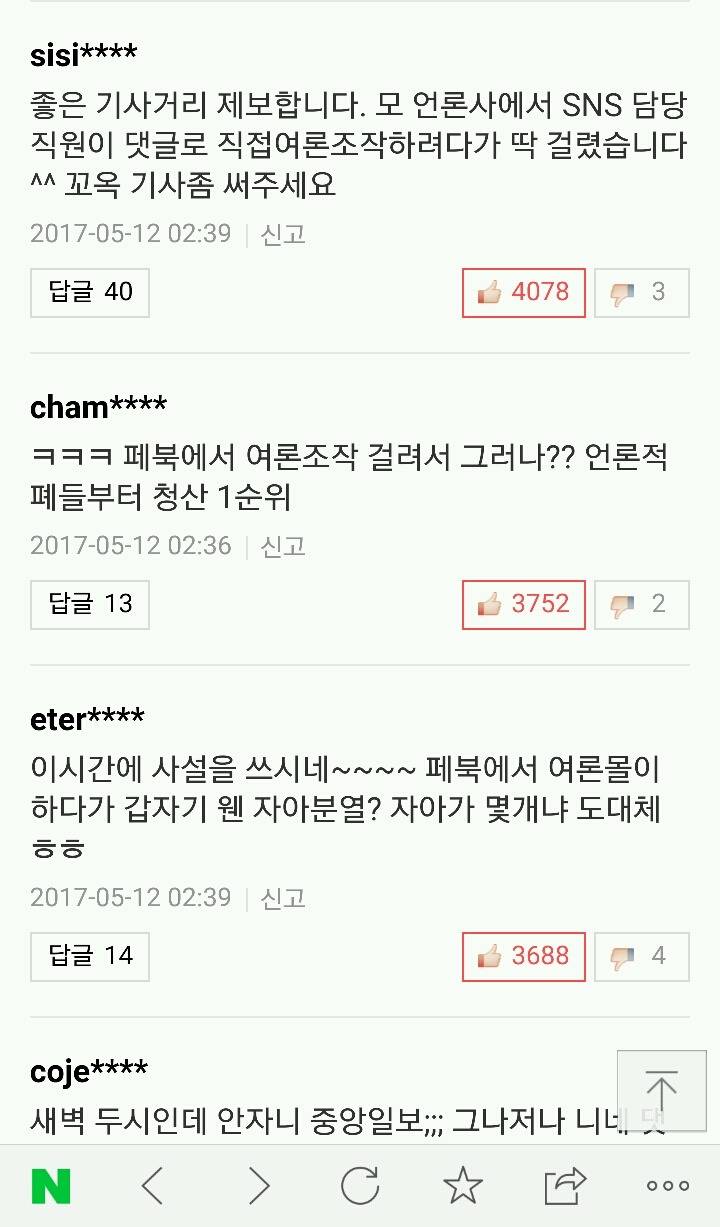Expand the 14 replies on eter****'s comment

89,957
